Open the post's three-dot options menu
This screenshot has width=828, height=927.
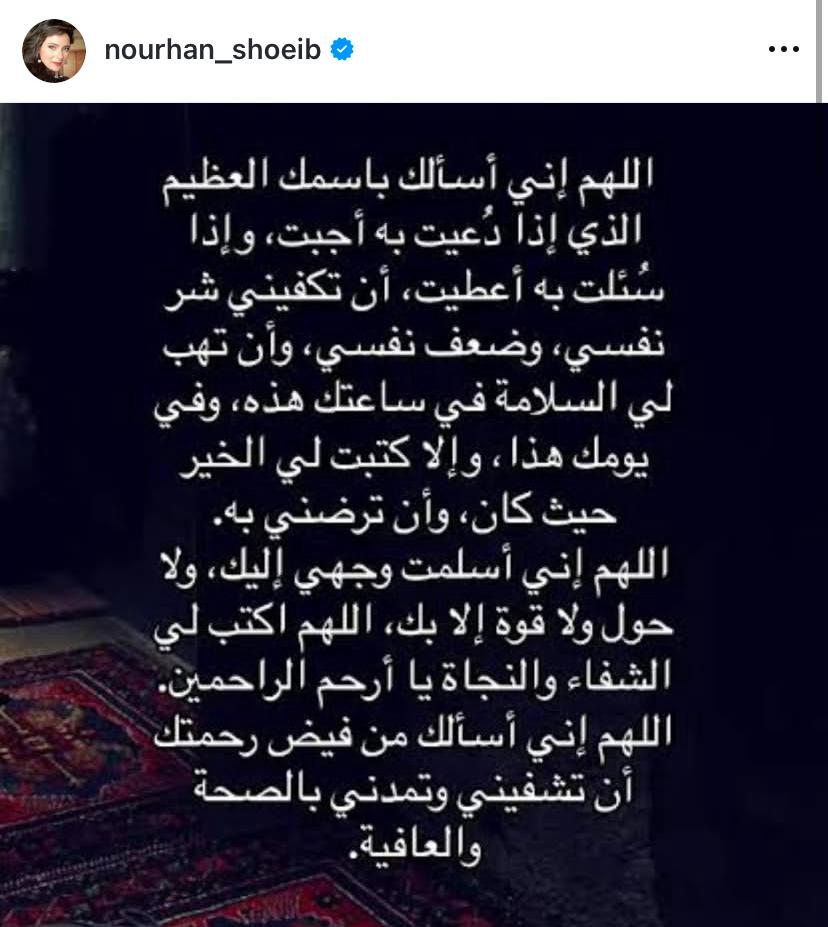click(x=784, y=50)
